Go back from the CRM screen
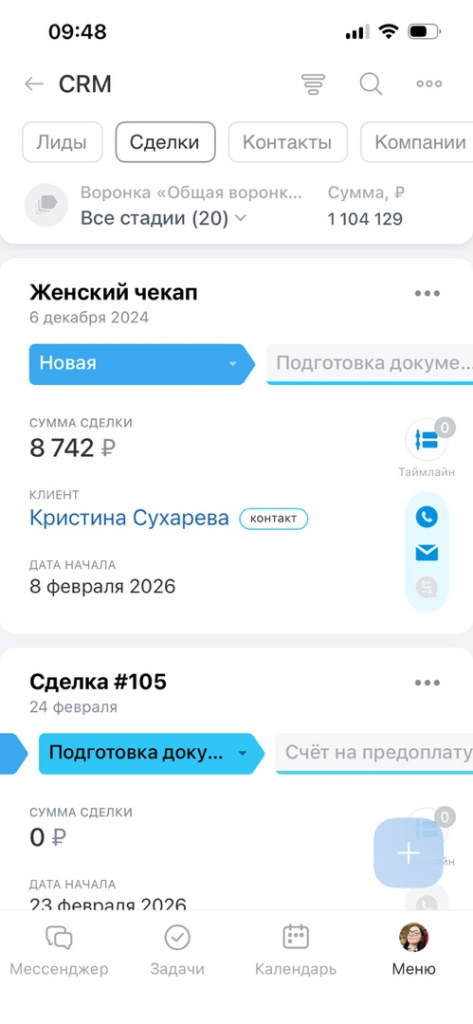Image resolution: width=473 pixels, height=1024 pixels. pos(33,84)
